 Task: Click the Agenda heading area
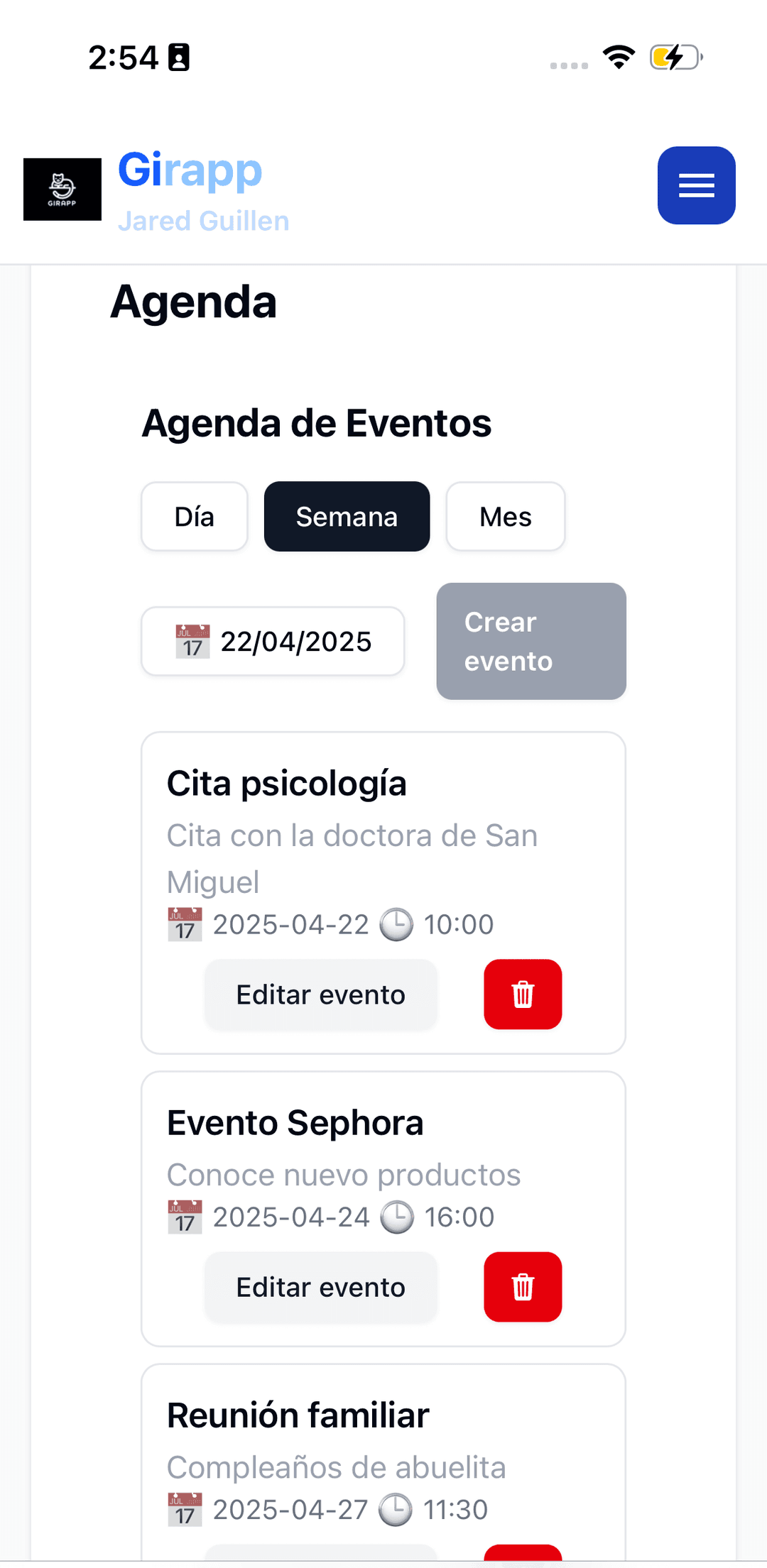click(194, 301)
